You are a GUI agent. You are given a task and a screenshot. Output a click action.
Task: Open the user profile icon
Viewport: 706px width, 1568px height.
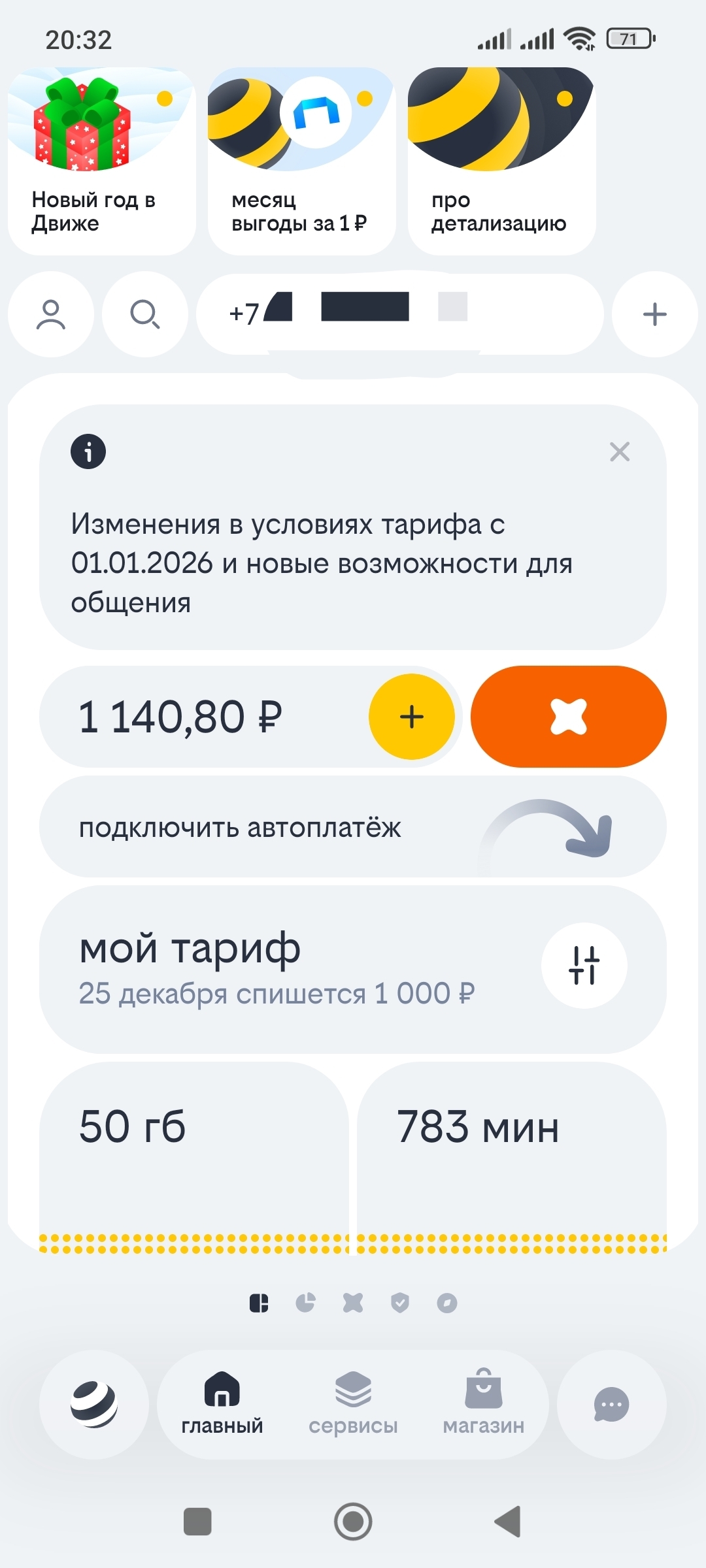tap(51, 314)
